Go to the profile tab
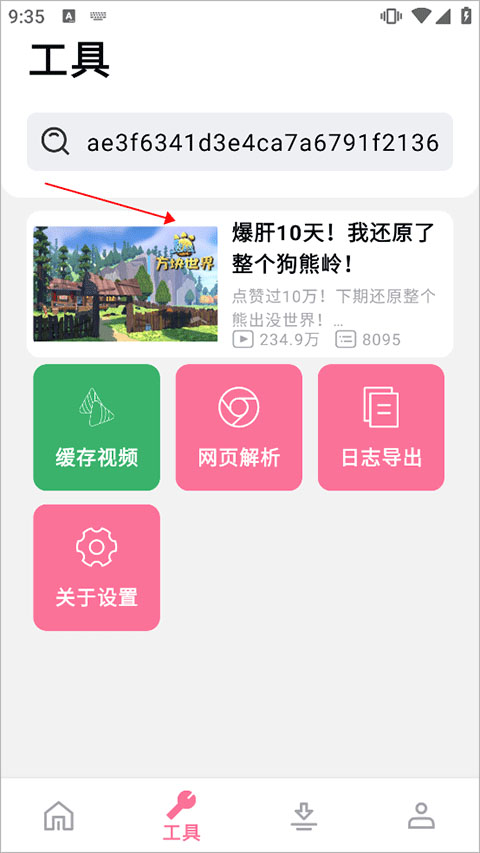 click(421, 816)
